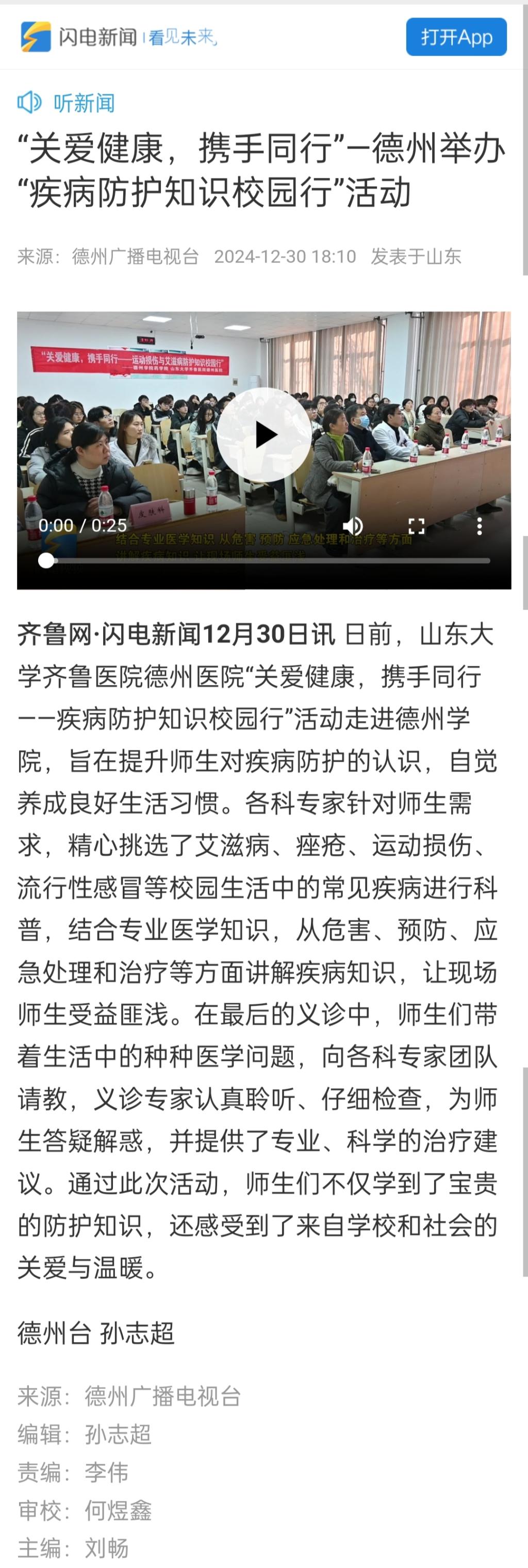This screenshot has width=528, height=1568.
Task: Play the news video
Action: 264,435
